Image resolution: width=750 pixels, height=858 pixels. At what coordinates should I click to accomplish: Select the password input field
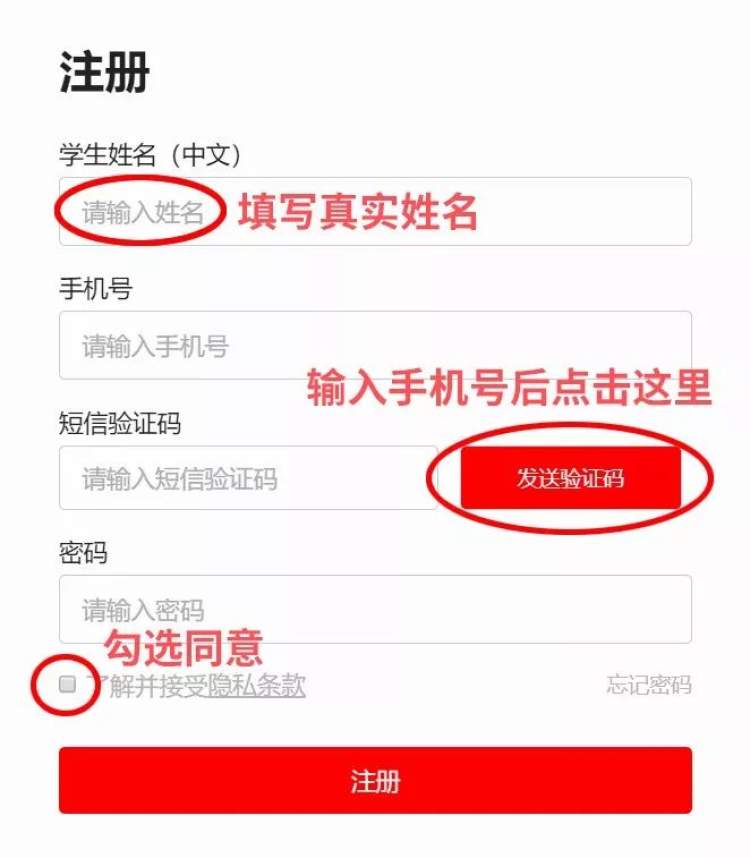click(x=375, y=609)
